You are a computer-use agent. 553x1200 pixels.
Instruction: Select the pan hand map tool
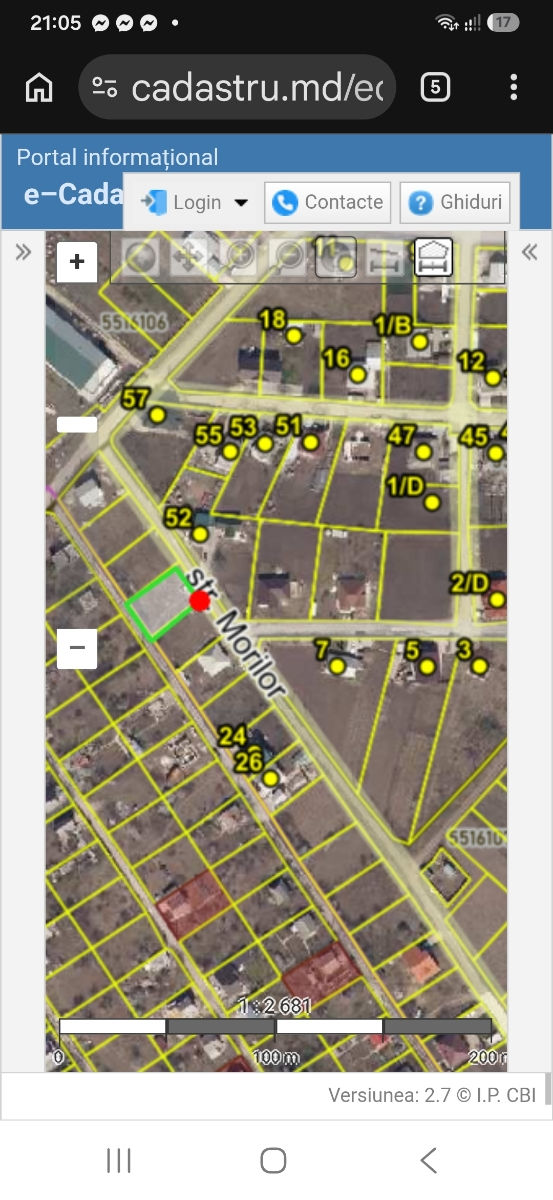coord(189,258)
